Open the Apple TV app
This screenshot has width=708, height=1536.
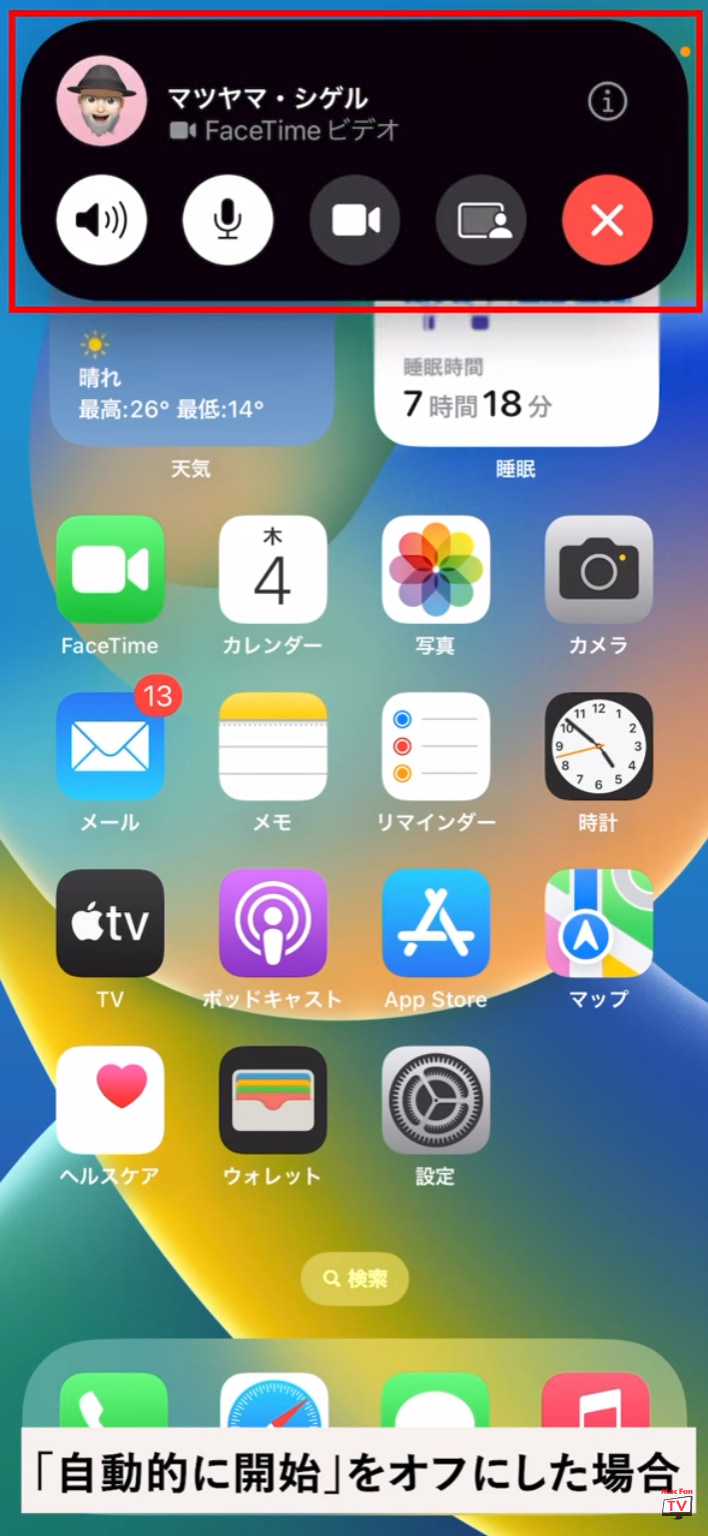[110, 923]
